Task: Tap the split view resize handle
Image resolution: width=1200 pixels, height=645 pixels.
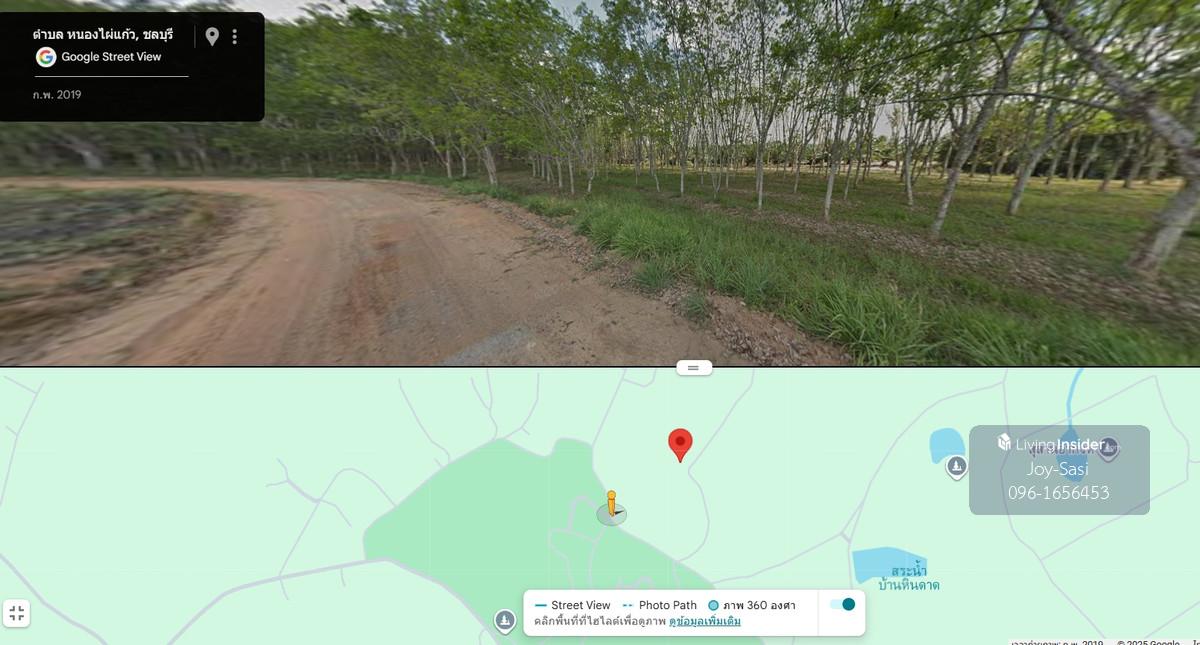Action: coord(694,368)
